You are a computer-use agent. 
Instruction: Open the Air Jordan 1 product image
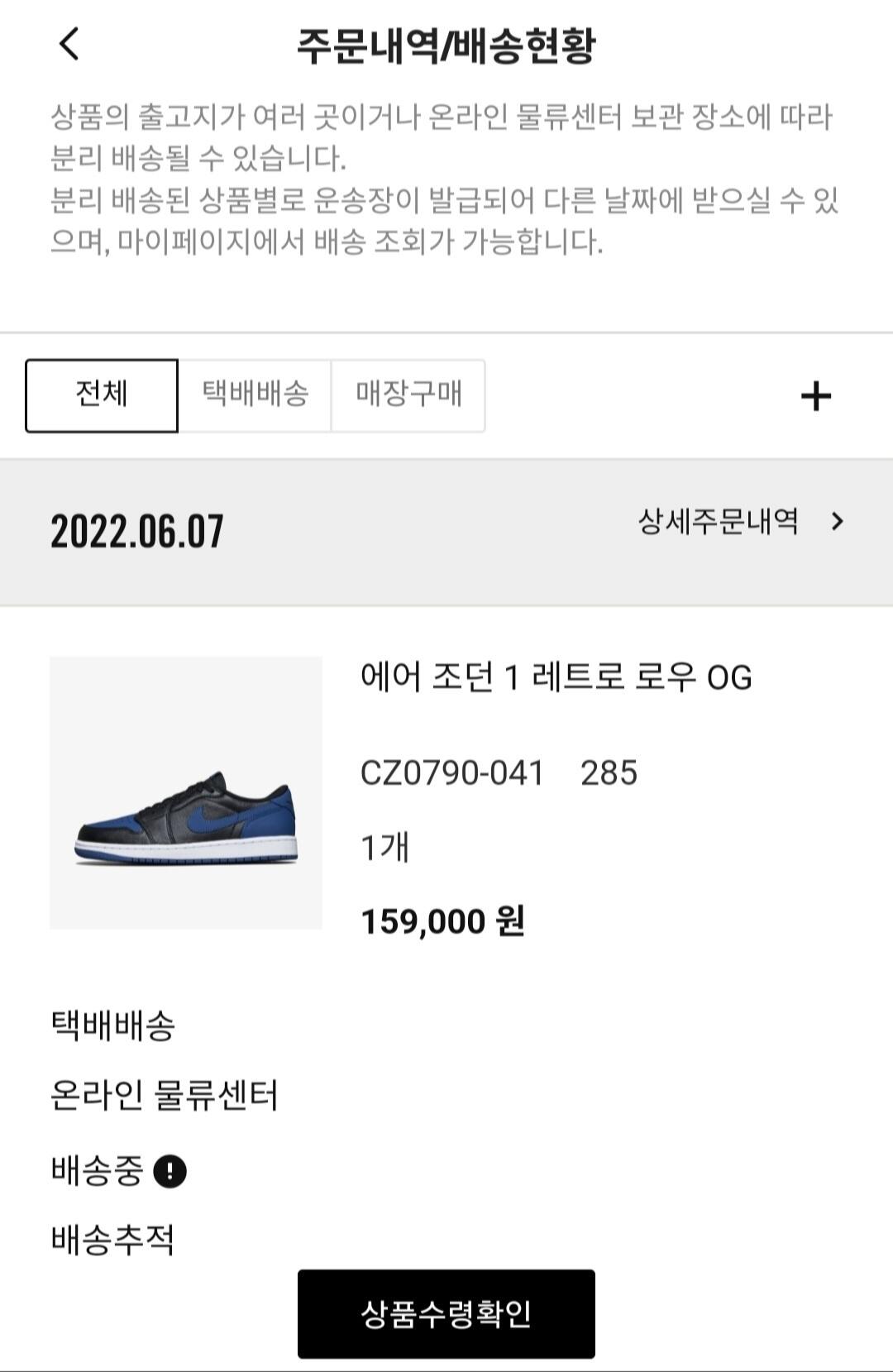pyautogui.click(x=186, y=792)
